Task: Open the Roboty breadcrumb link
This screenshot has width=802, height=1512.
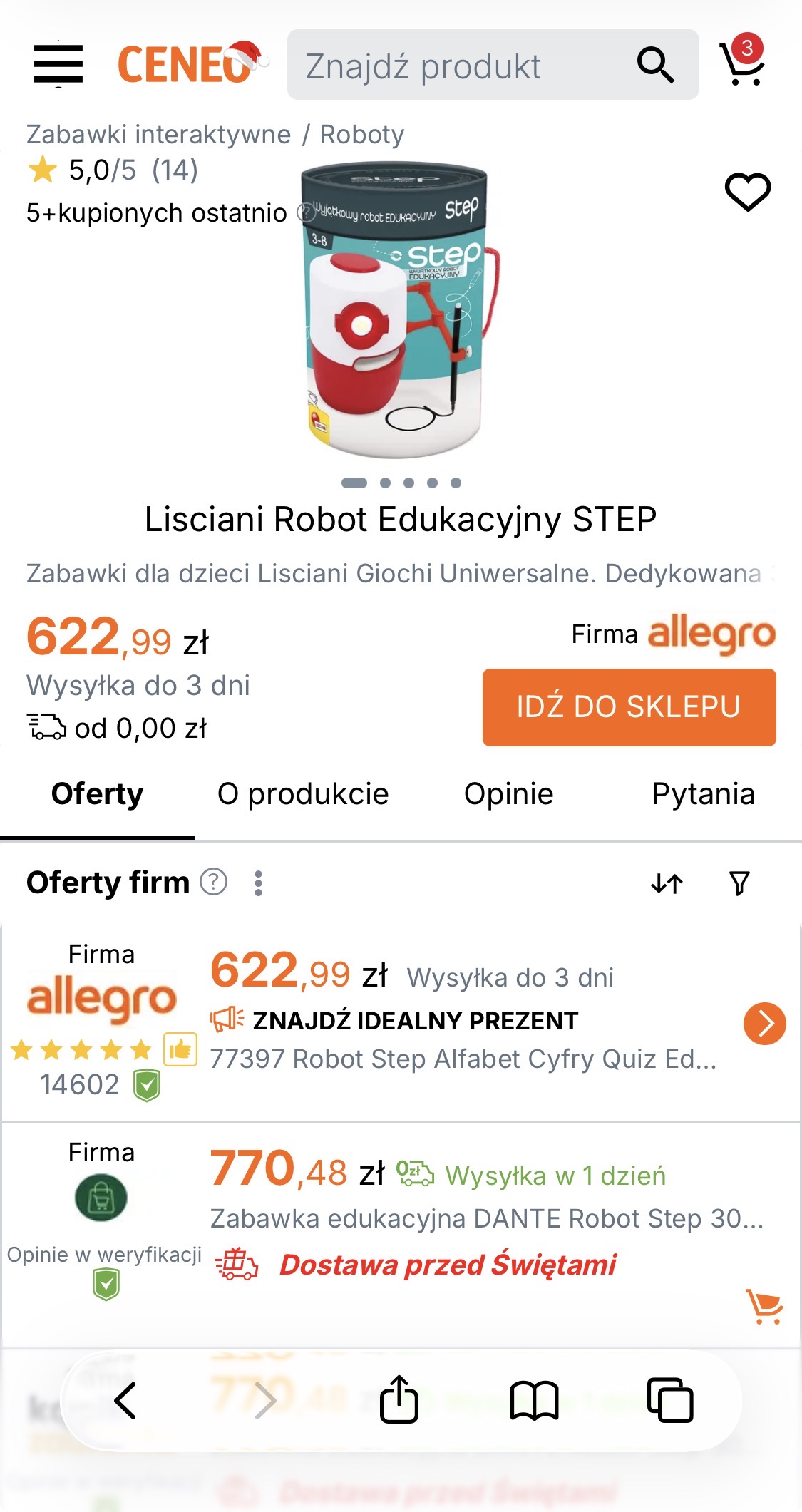Action: click(x=361, y=134)
